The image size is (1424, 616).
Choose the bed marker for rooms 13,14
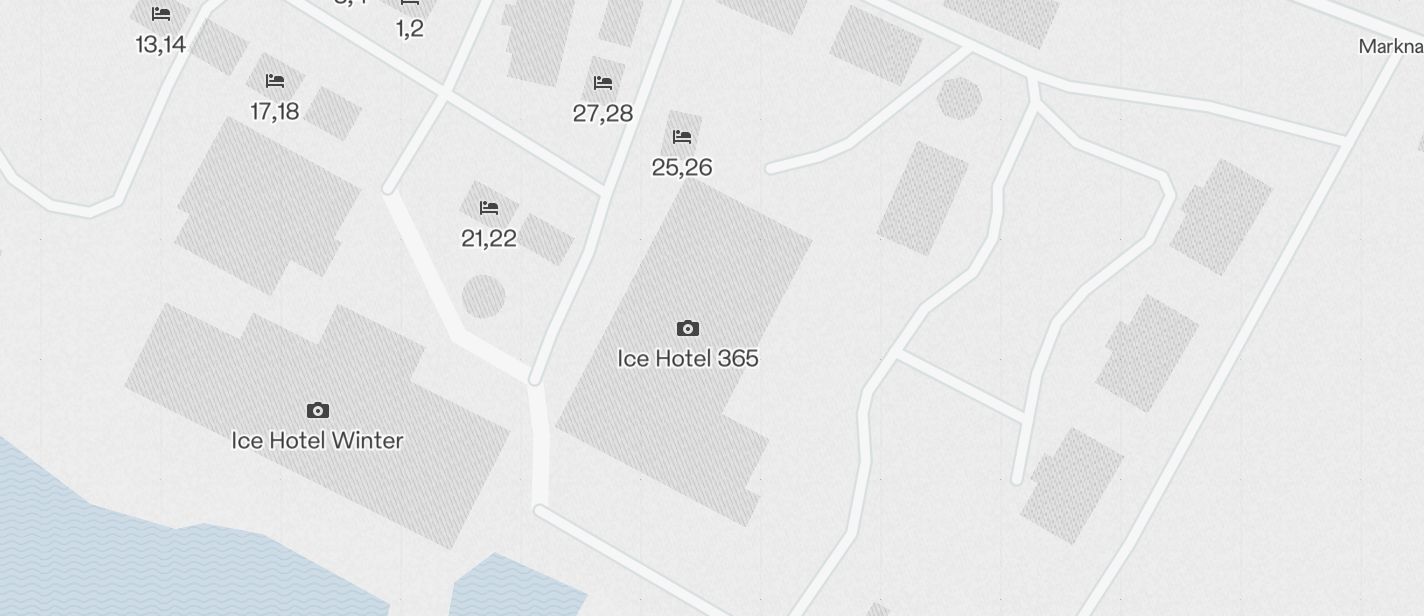[x=161, y=14]
